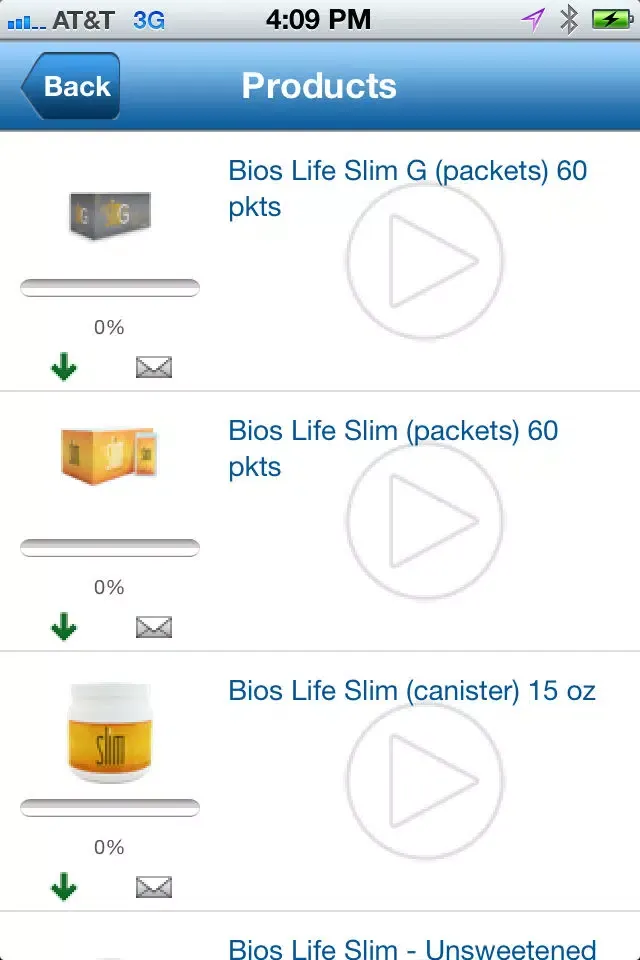
Task: Email the Bios Life Slim (canister) item
Action: (154, 887)
